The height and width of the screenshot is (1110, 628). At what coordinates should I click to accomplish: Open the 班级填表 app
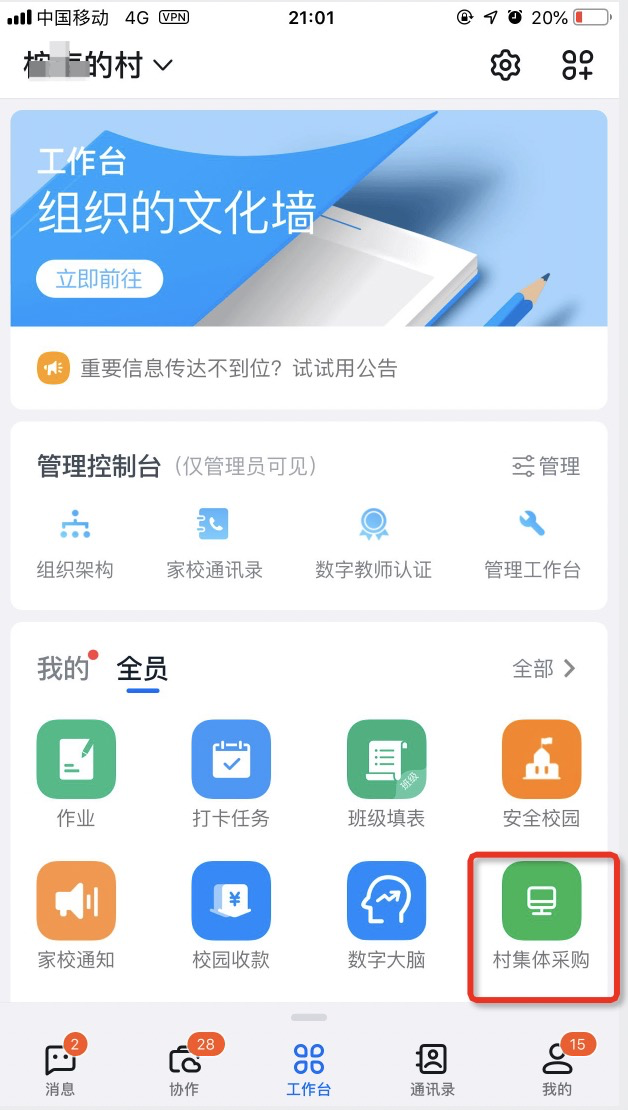[x=386, y=772]
